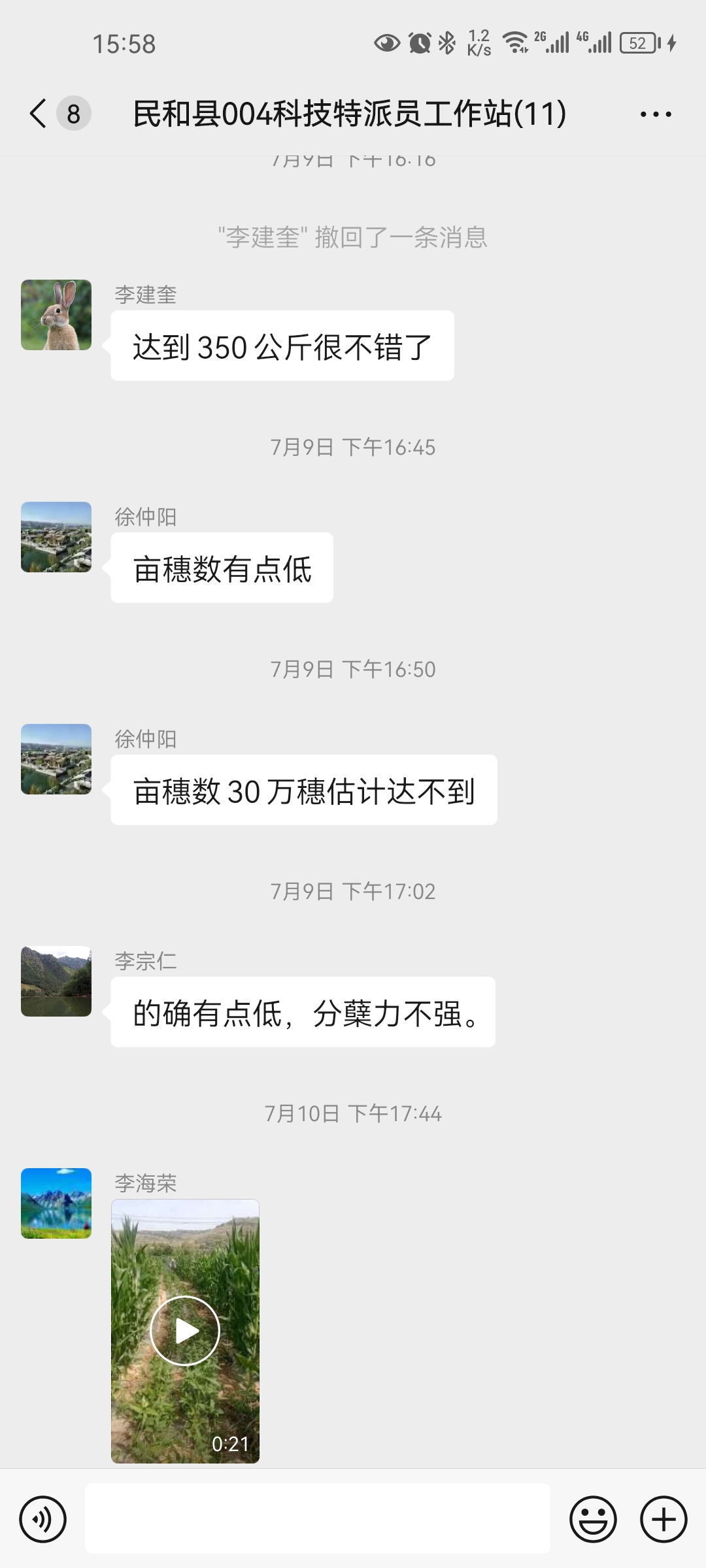The width and height of the screenshot is (706, 1568).
Task: Open the plus attachment menu
Action: (x=664, y=1519)
